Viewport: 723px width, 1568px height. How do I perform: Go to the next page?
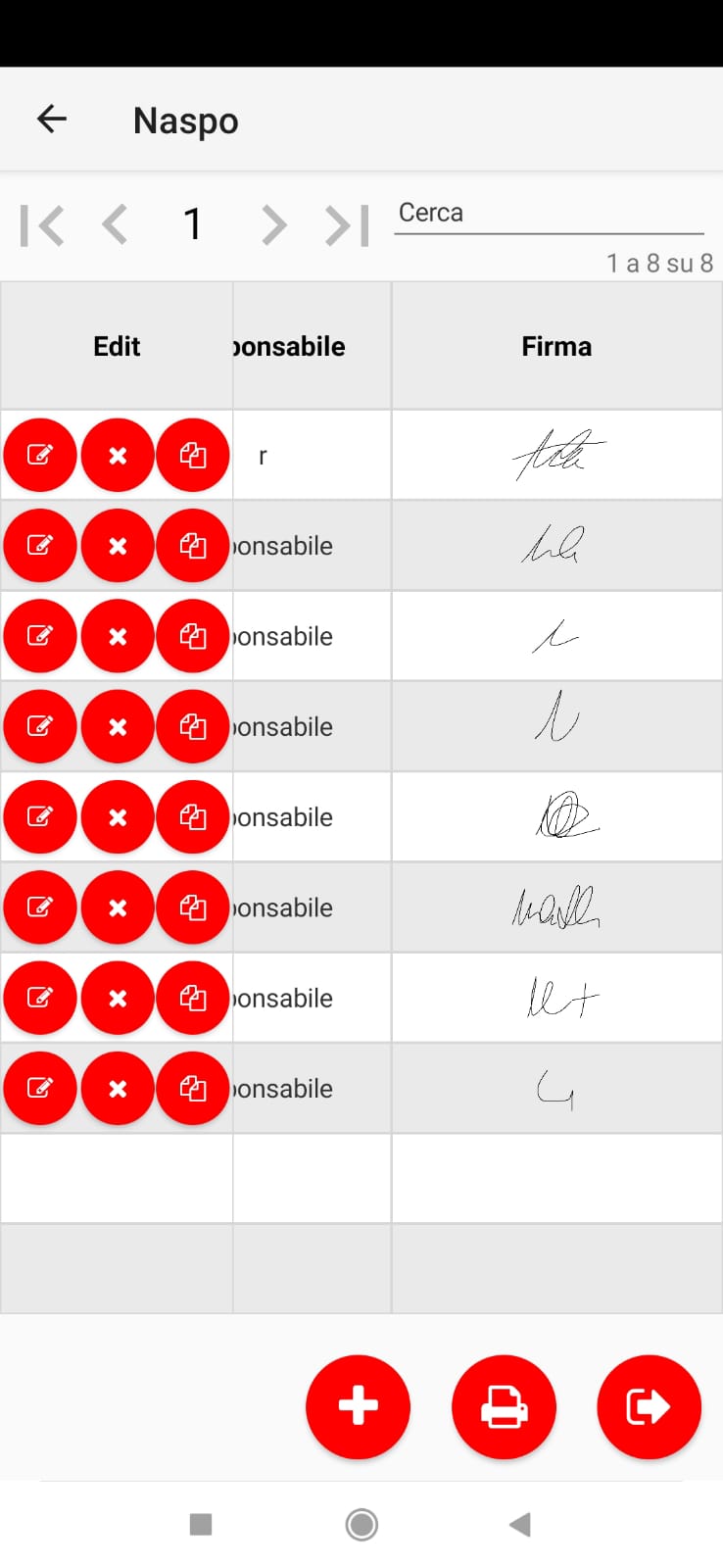click(x=273, y=224)
